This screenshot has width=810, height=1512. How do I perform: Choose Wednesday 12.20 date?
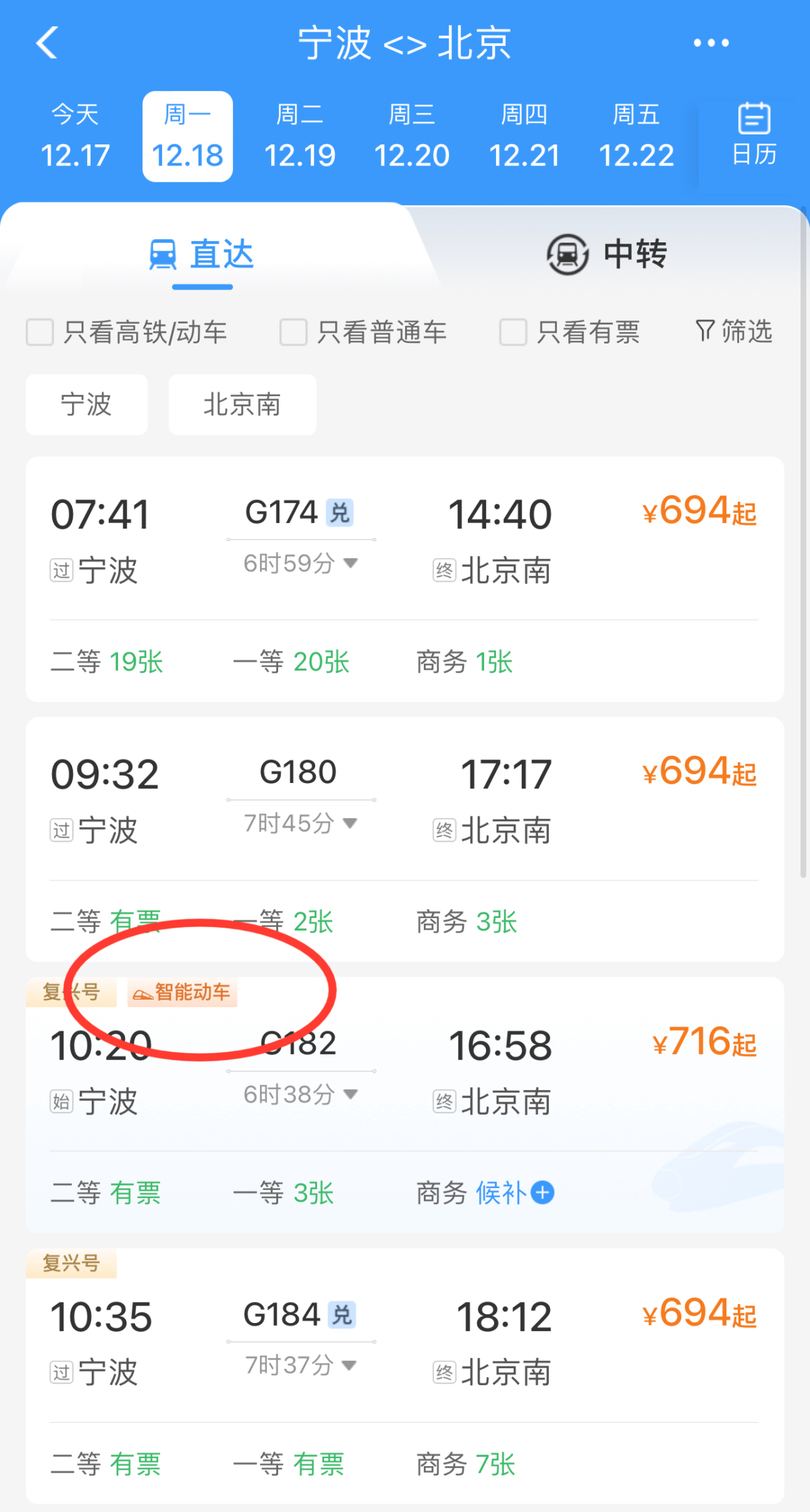(x=412, y=136)
